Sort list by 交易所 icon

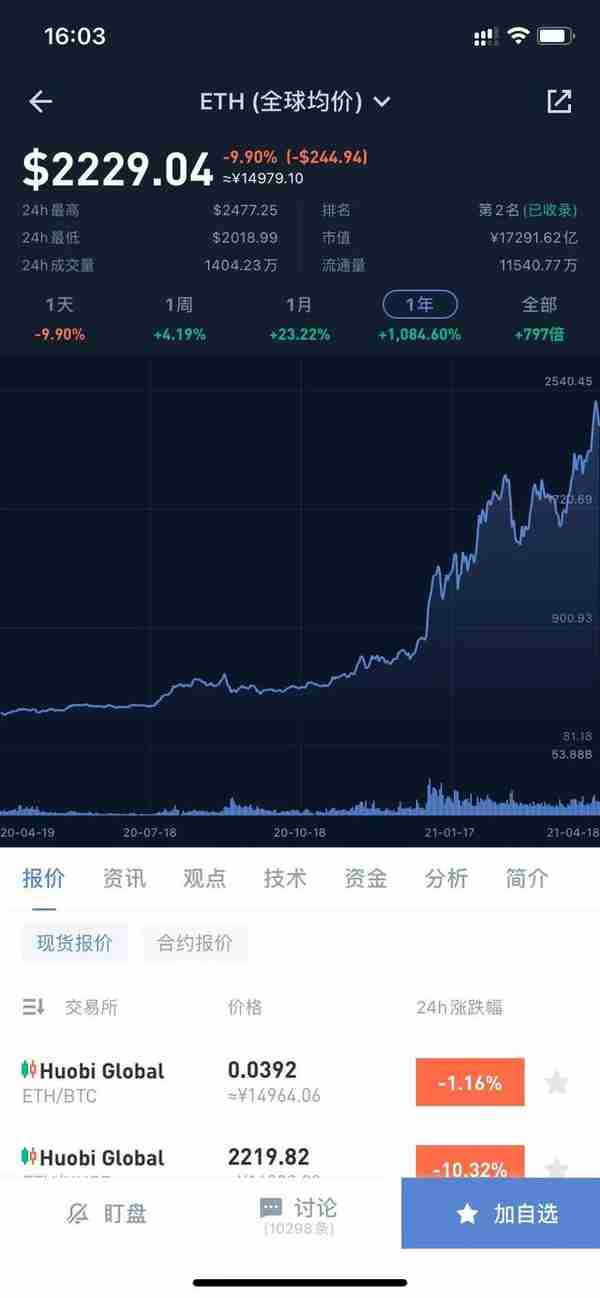pos(34,1007)
